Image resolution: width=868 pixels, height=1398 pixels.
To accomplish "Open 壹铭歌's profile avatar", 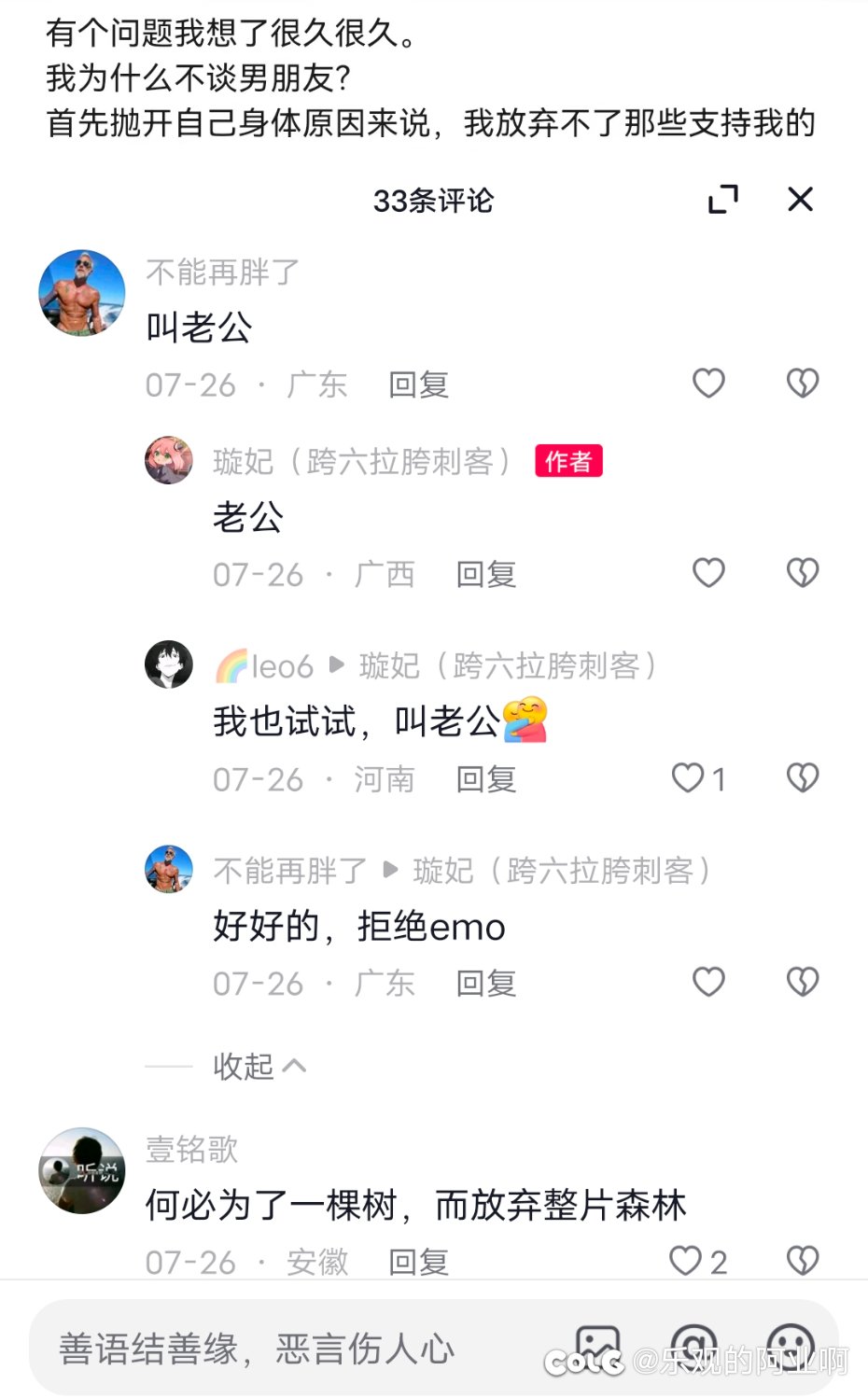I will coord(82,1170).
